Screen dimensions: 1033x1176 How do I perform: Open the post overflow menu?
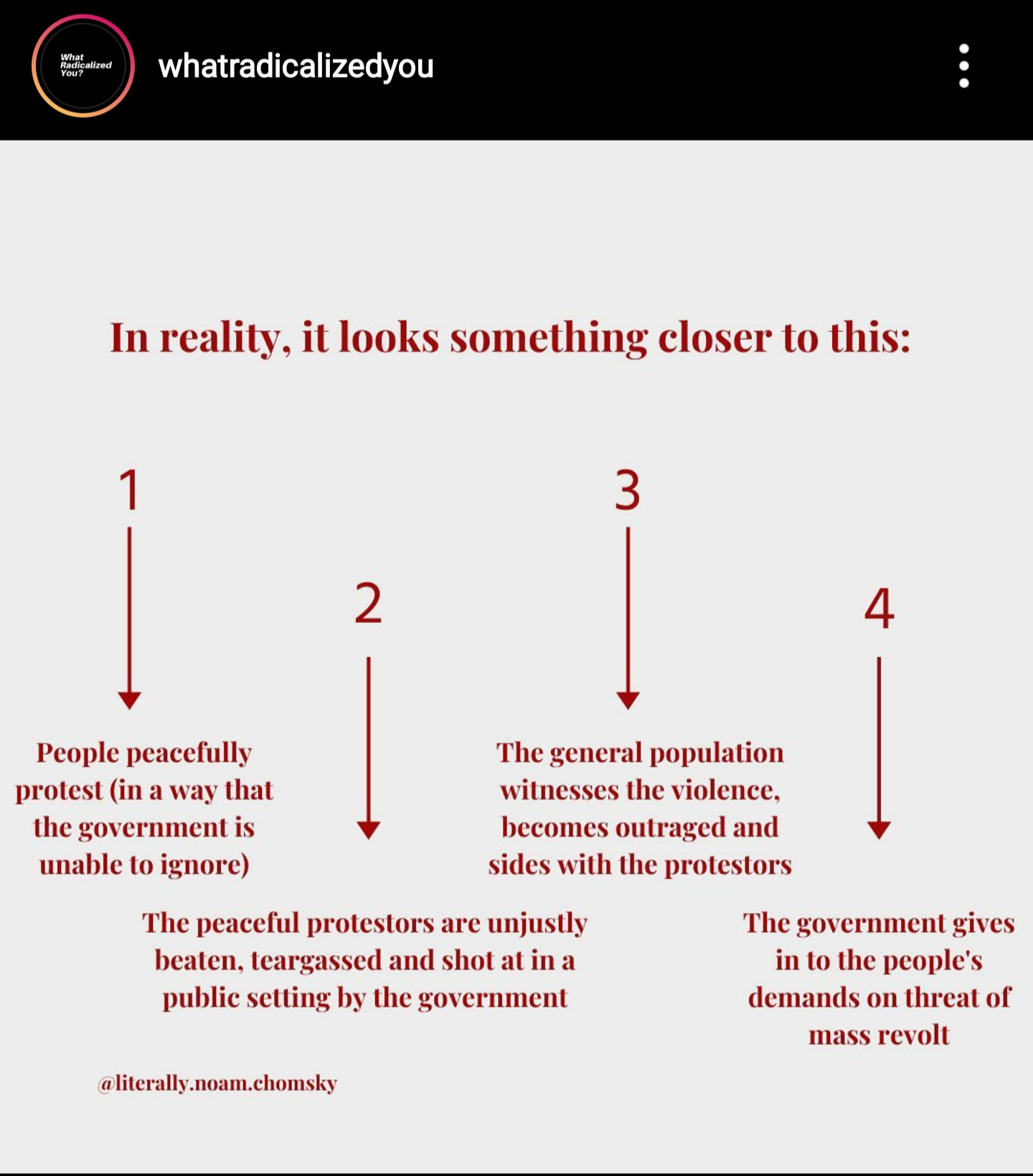[x=963, y=66]
